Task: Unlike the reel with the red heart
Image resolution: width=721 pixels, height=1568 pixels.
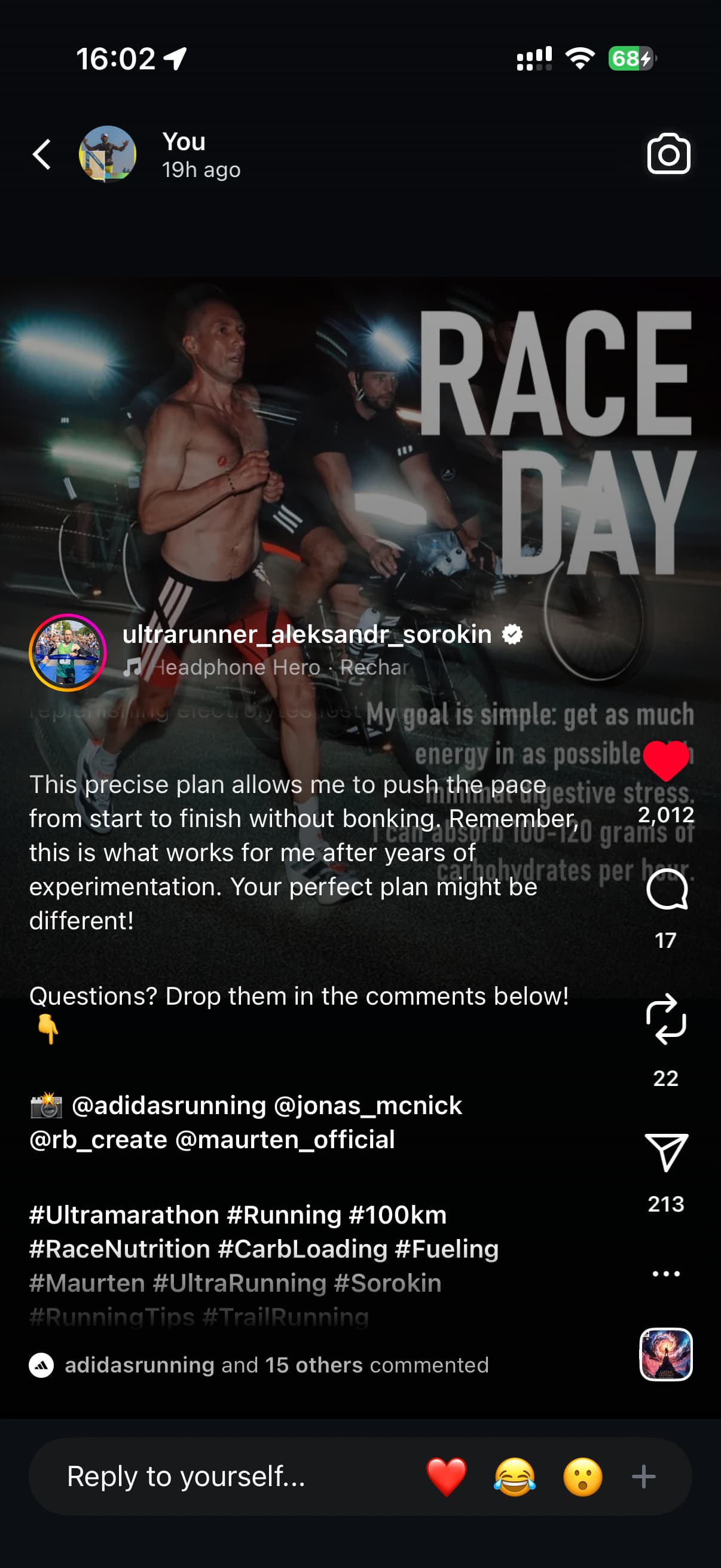Action: tap(665, 762)
